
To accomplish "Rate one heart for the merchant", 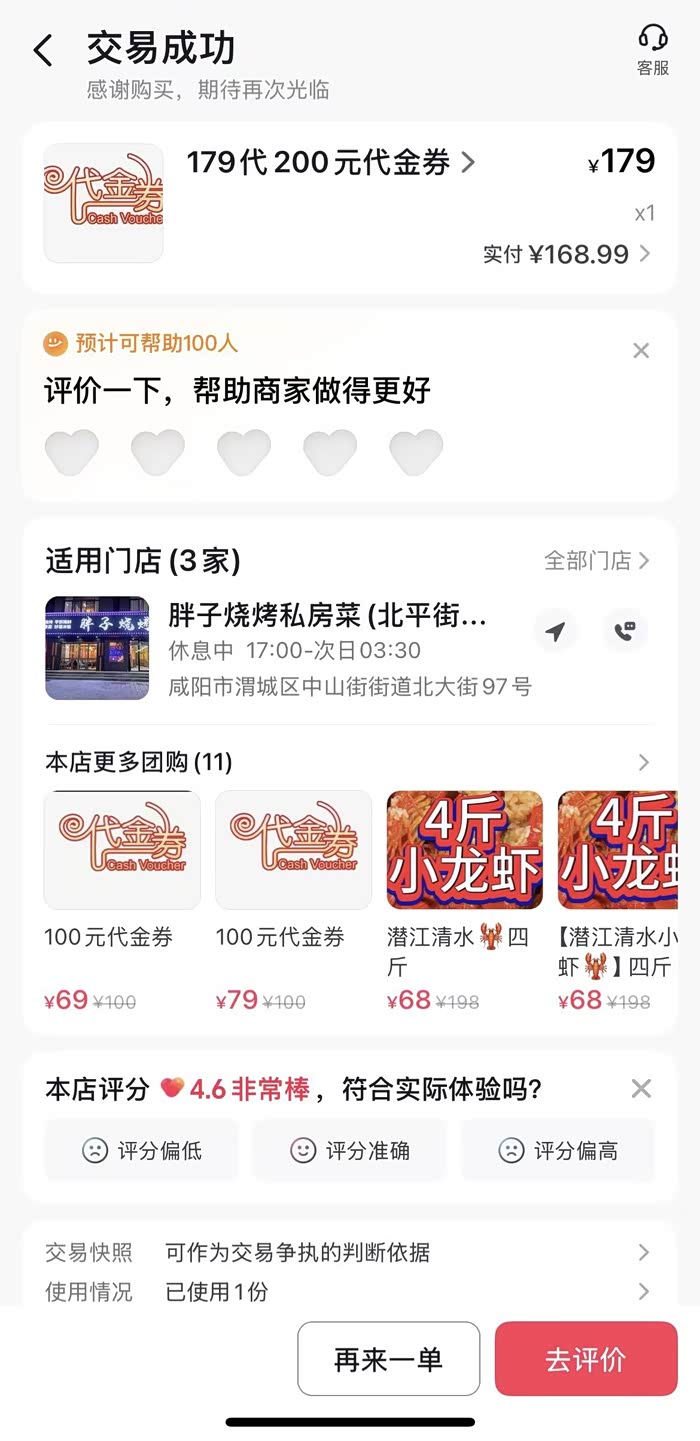I will coord(72,452).
